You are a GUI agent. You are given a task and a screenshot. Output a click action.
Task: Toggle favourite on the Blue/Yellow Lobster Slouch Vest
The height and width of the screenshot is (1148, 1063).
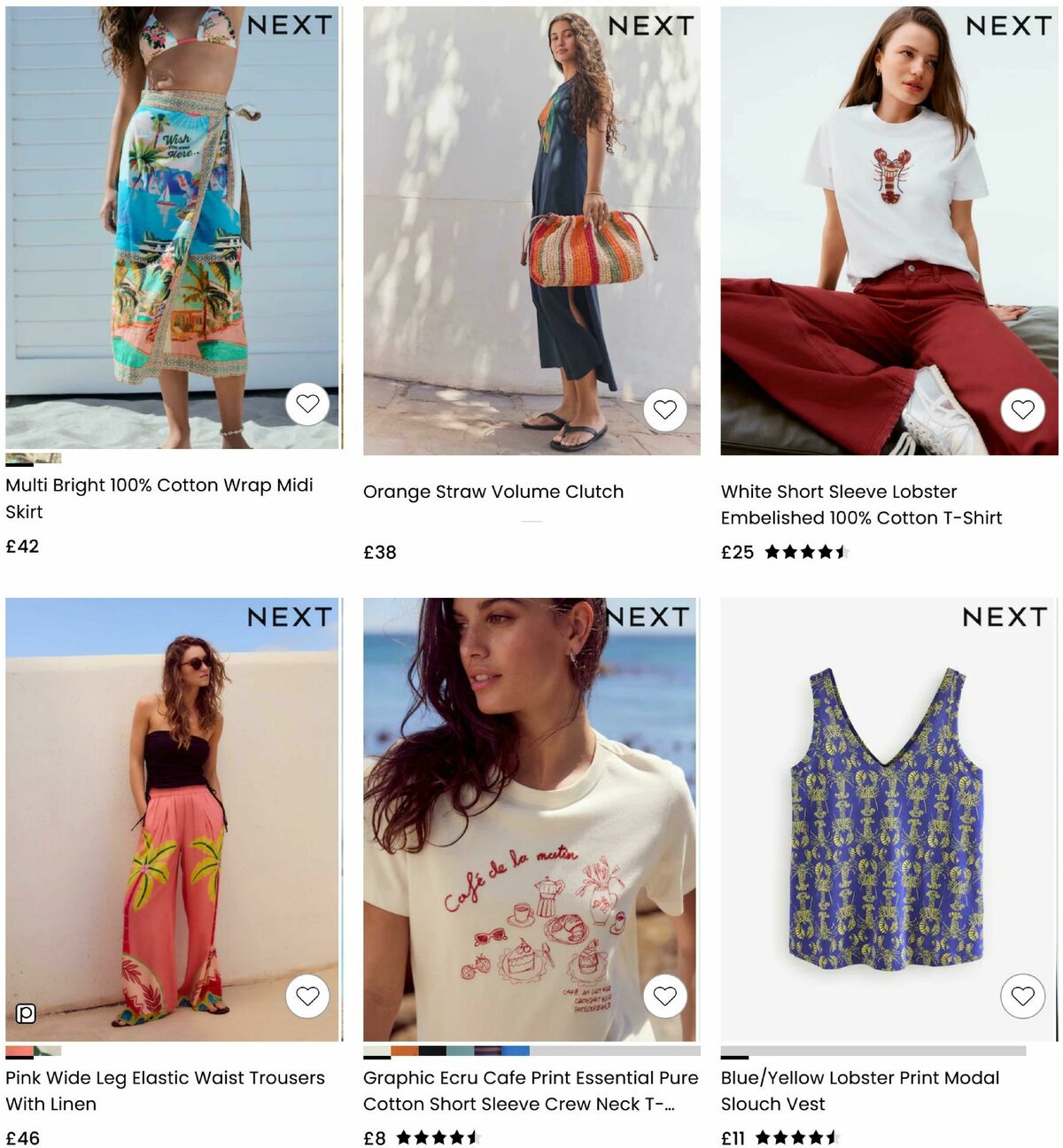pos(1023,995)
